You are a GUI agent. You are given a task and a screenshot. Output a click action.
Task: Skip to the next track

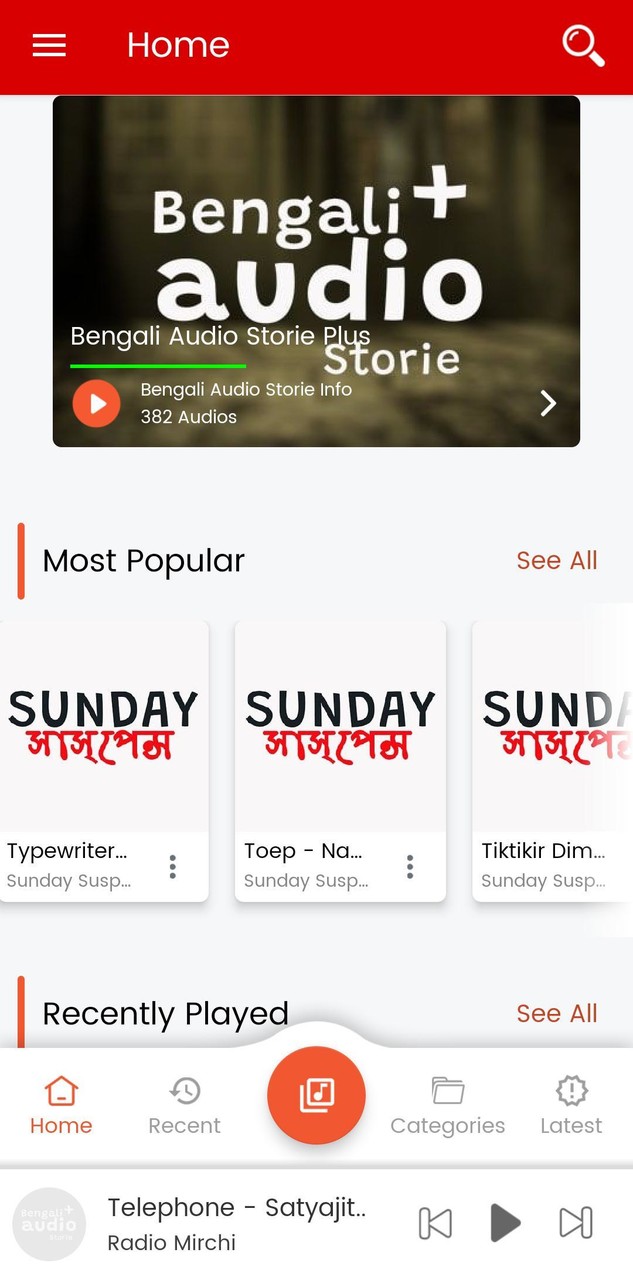pyautogui.click(x=575, y=1223)
